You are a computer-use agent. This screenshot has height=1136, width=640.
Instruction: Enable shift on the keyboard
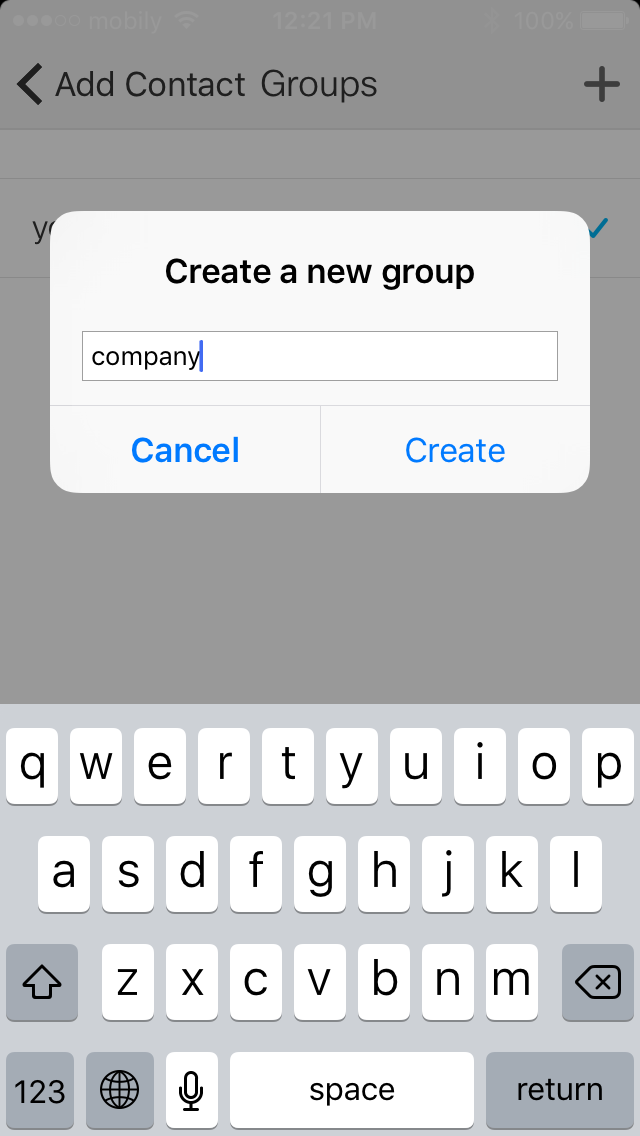(42, 983)
